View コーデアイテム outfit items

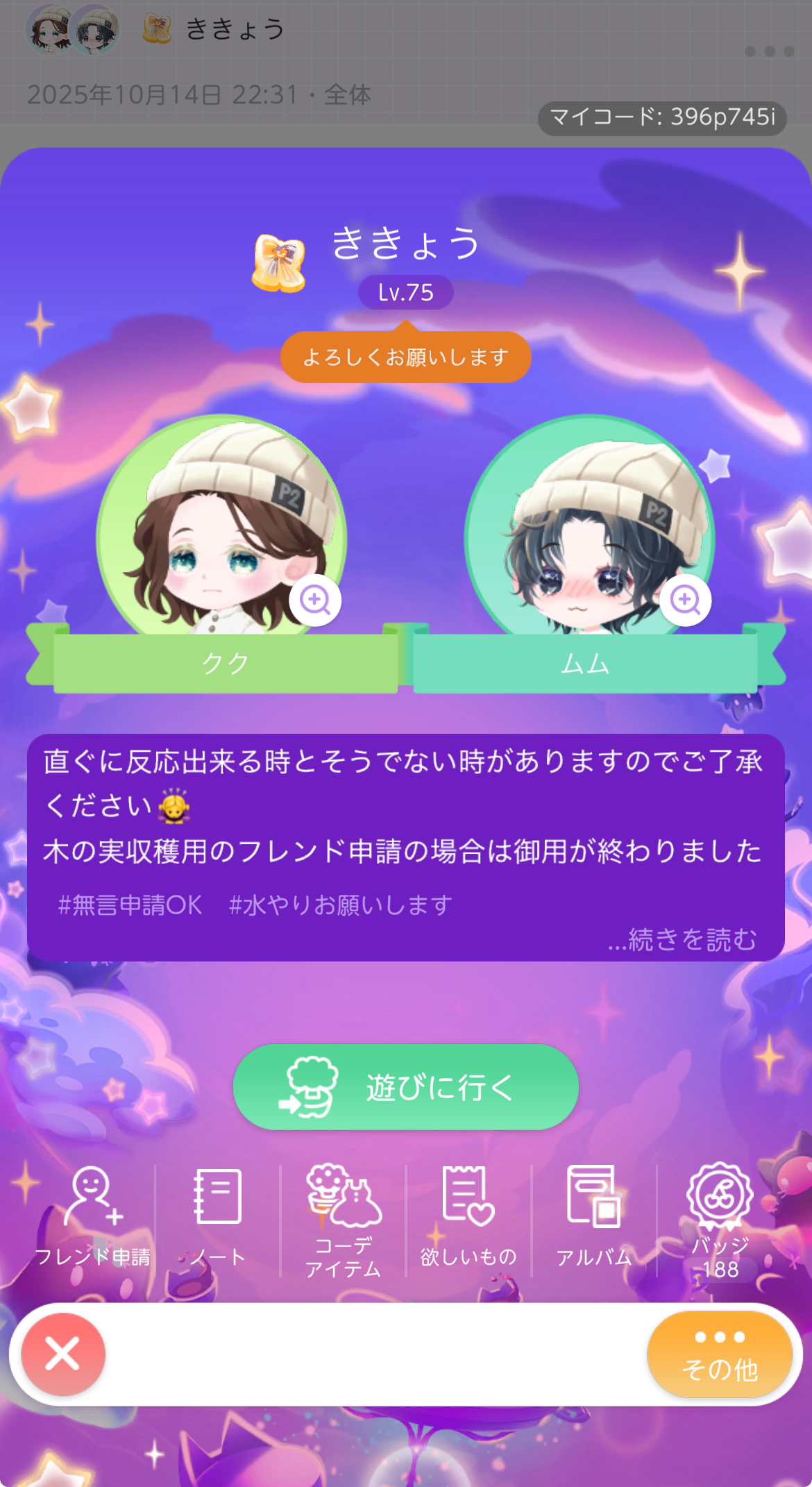[x=344, y=1219]
